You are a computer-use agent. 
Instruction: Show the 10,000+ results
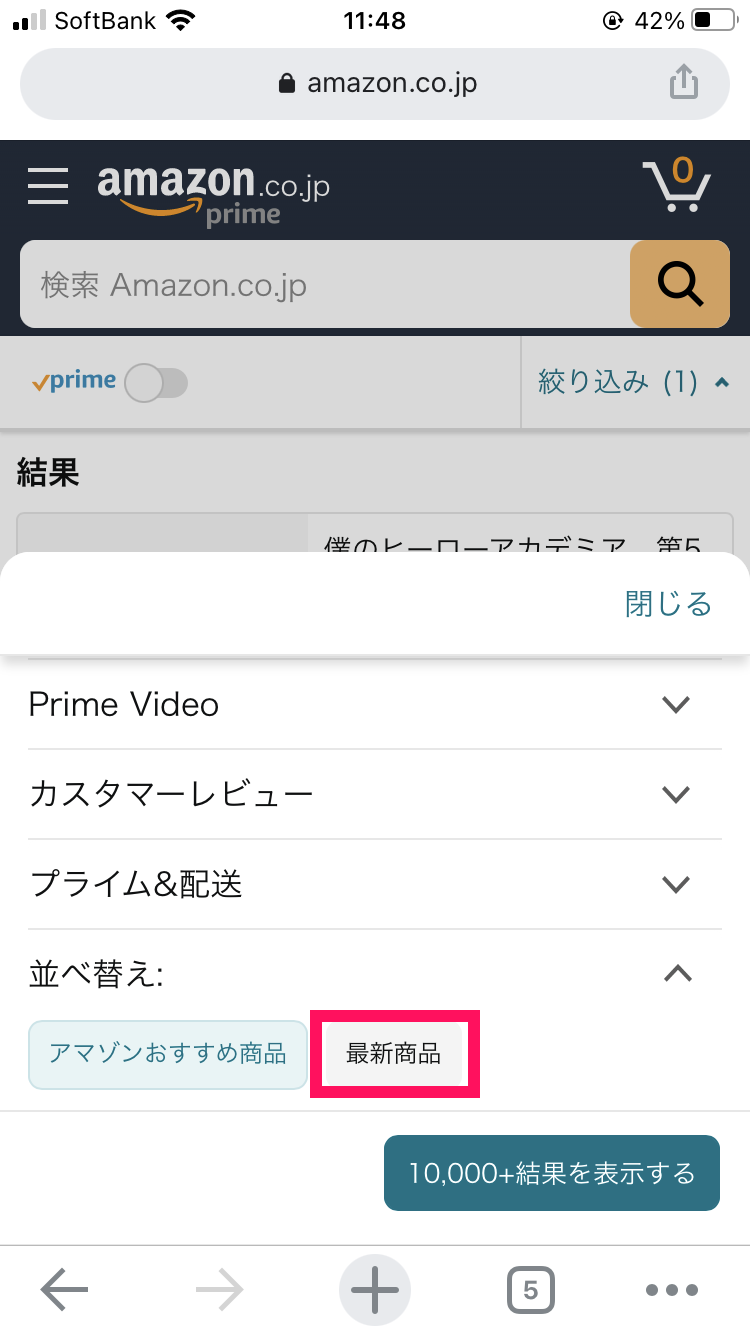pyautogui.click(x=551, y=1173)
